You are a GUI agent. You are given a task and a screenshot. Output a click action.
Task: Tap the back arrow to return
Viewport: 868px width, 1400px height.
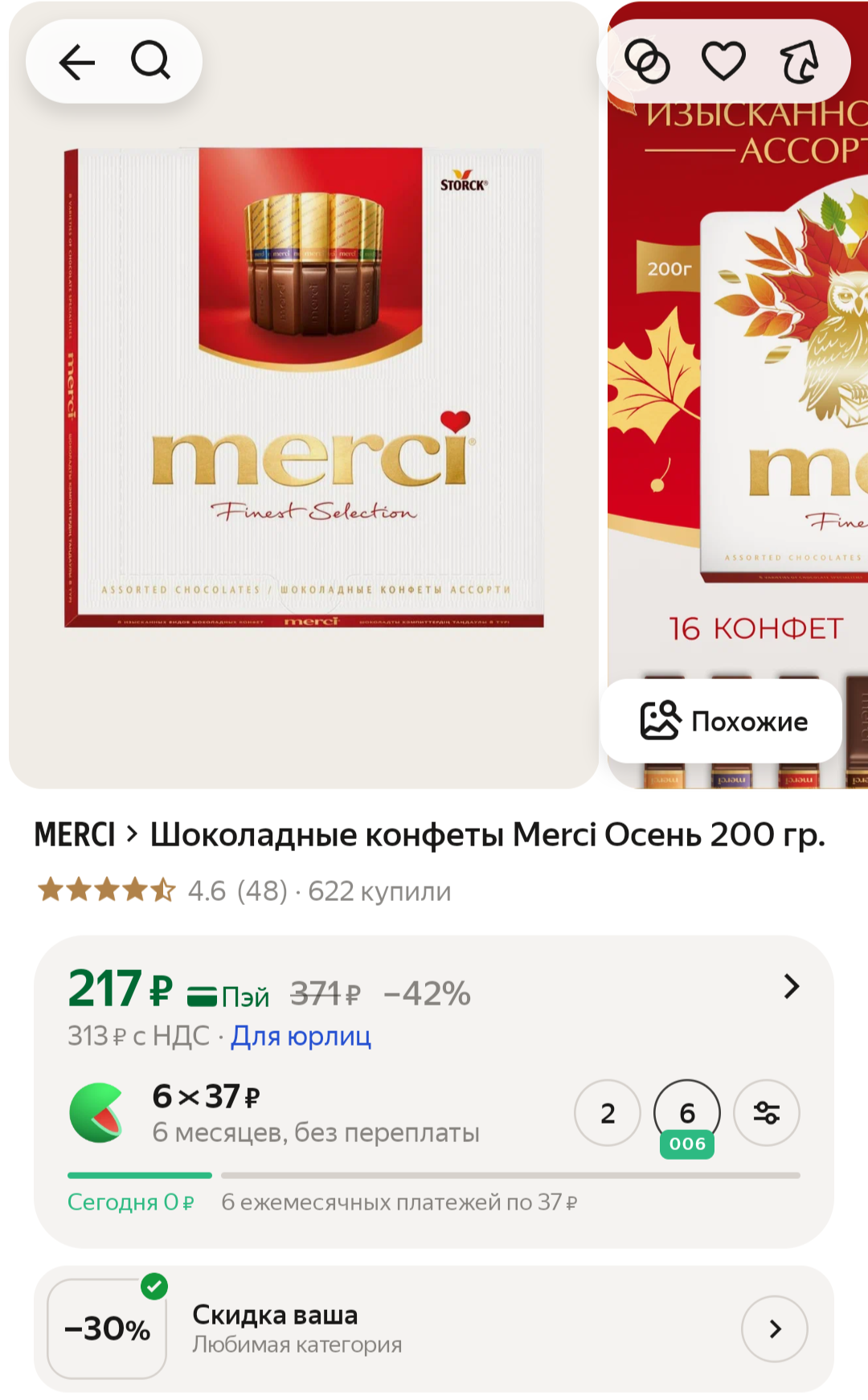(76, 62)
